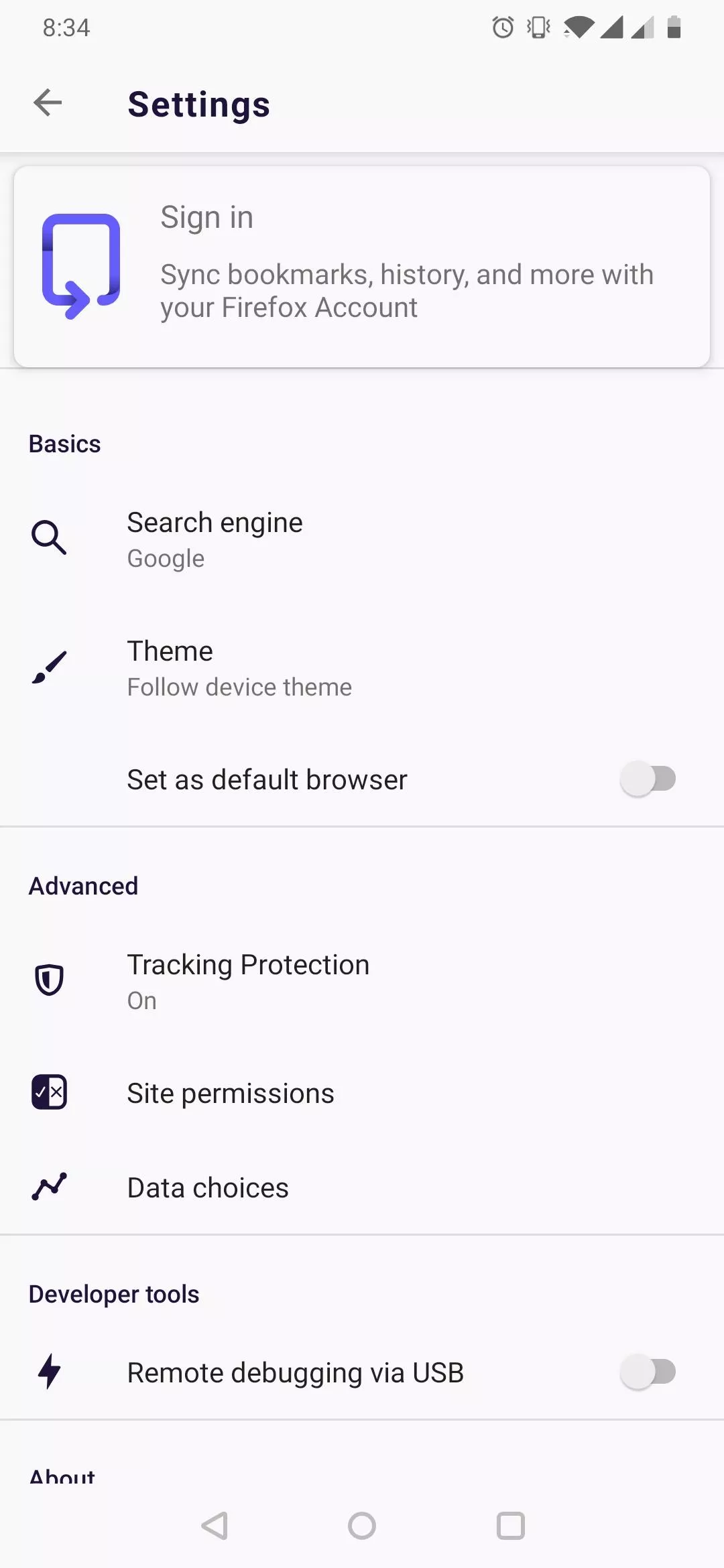Image resolution: width=724 pixels, height=1568 pixels.
Task: Enable Remote debugging via USB
Action: (x=648, y=1372)
